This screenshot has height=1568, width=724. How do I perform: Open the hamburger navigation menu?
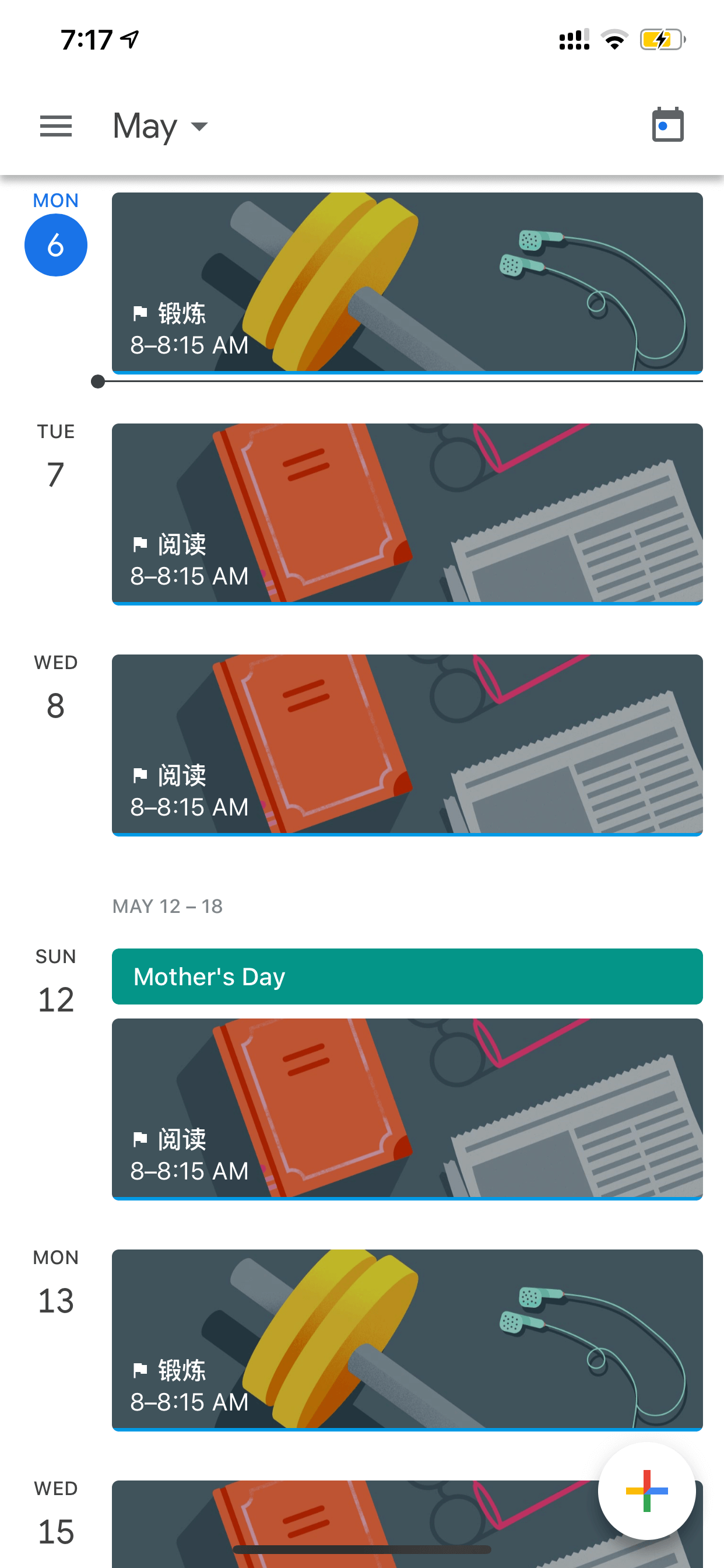tap(55, 126)
